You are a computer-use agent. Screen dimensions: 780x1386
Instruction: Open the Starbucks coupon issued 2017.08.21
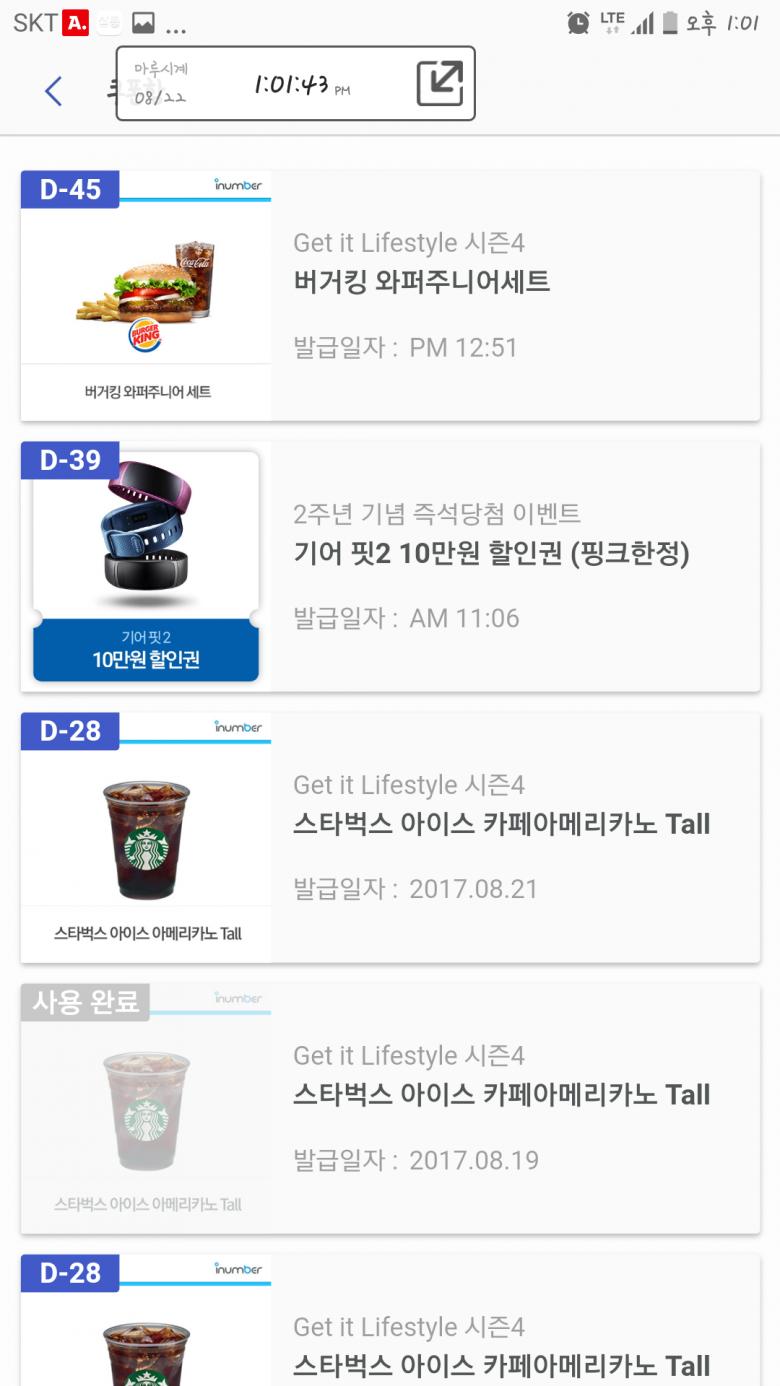tap(390, 838)
